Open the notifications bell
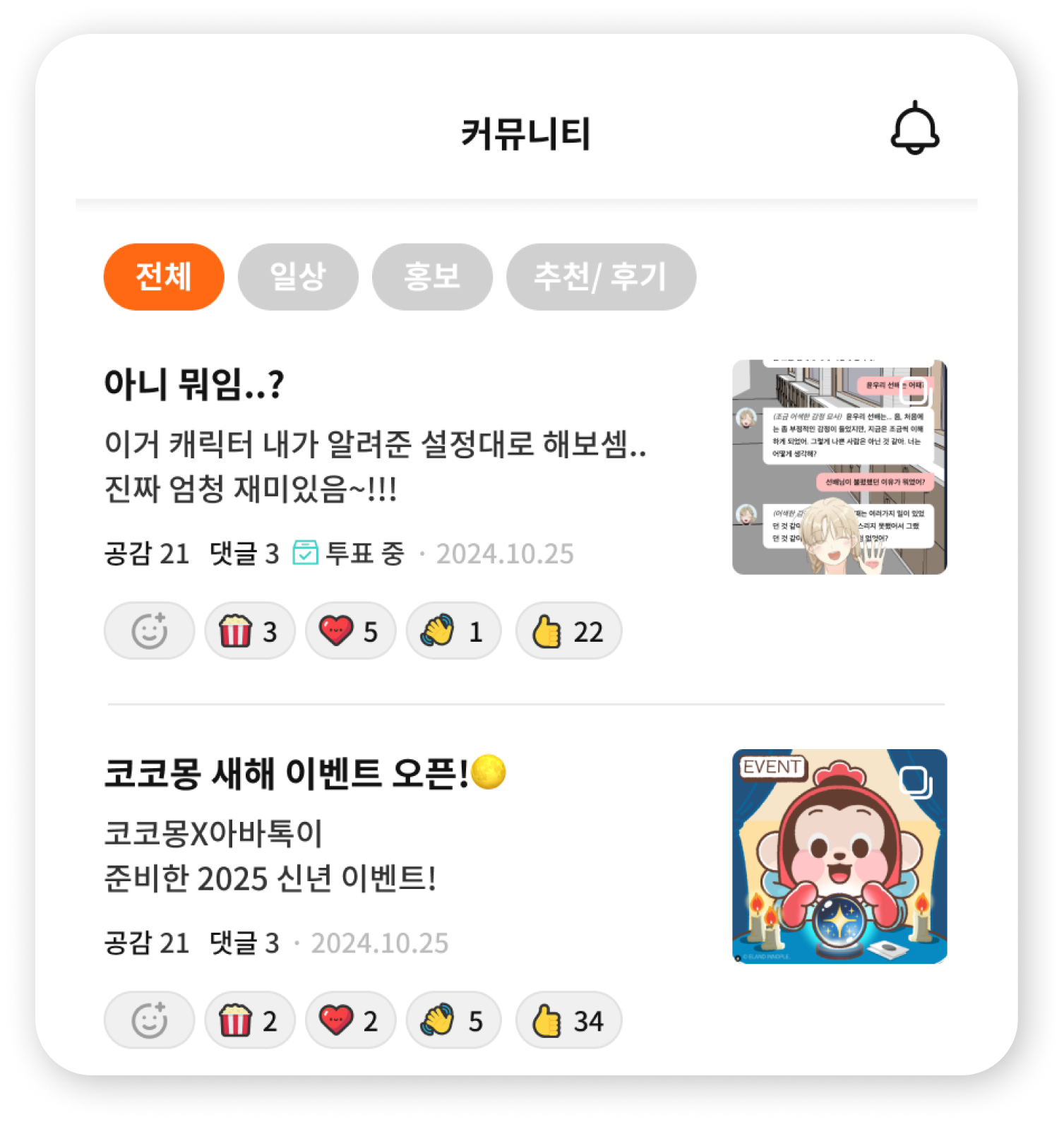The image size is (1064, 1122). point(914,129)
